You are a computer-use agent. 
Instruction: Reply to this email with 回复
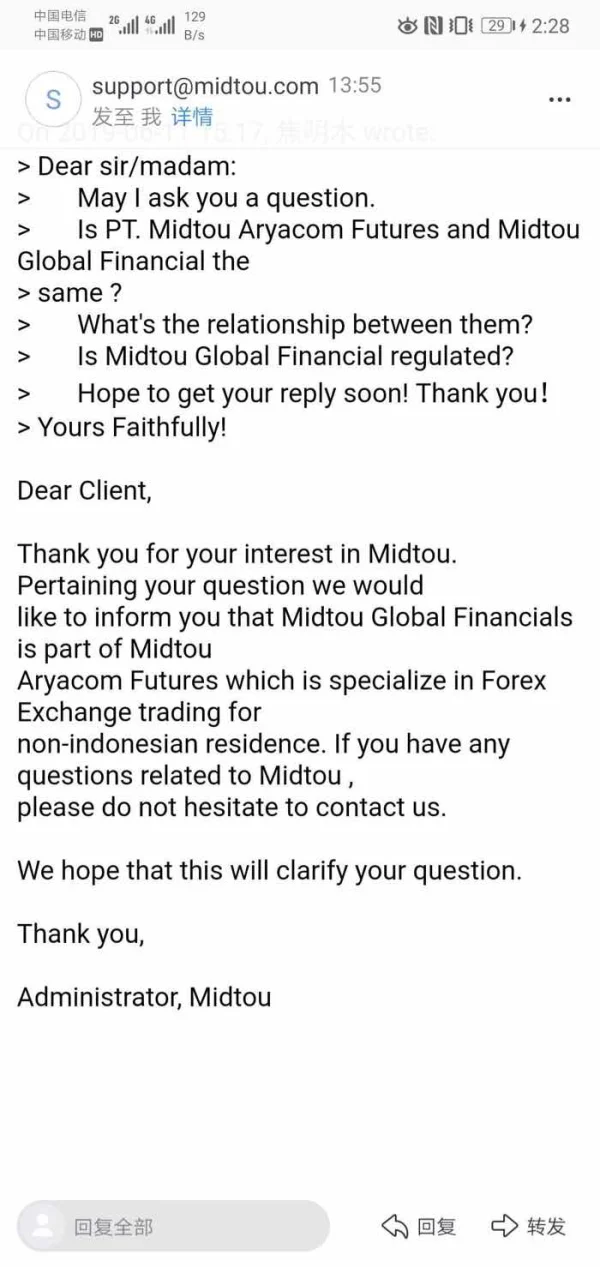coord(420,1226)
